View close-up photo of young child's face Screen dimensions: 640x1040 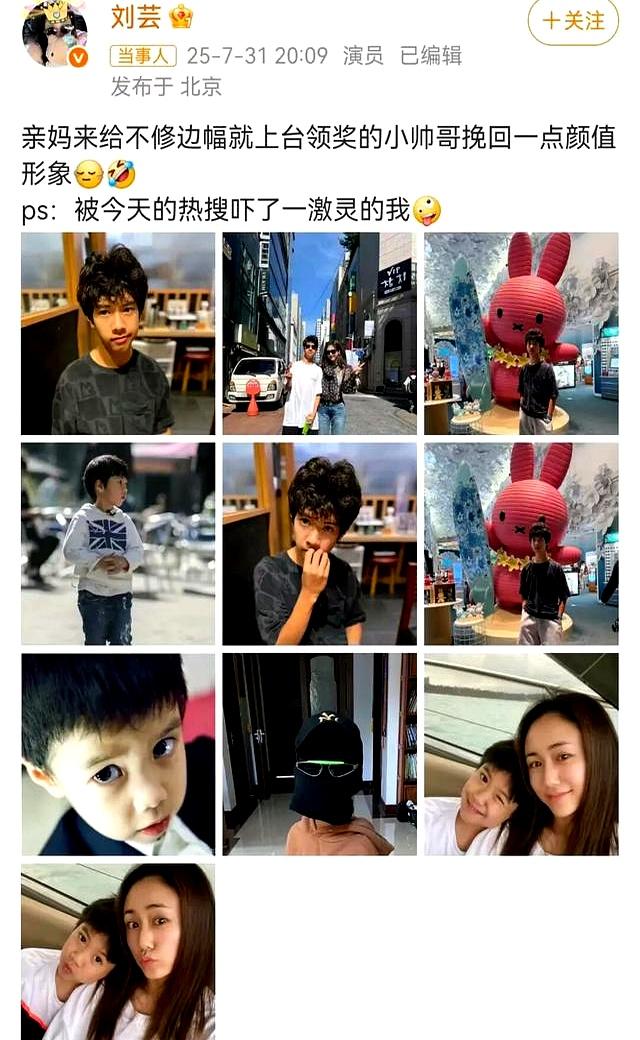pos(118,754)
